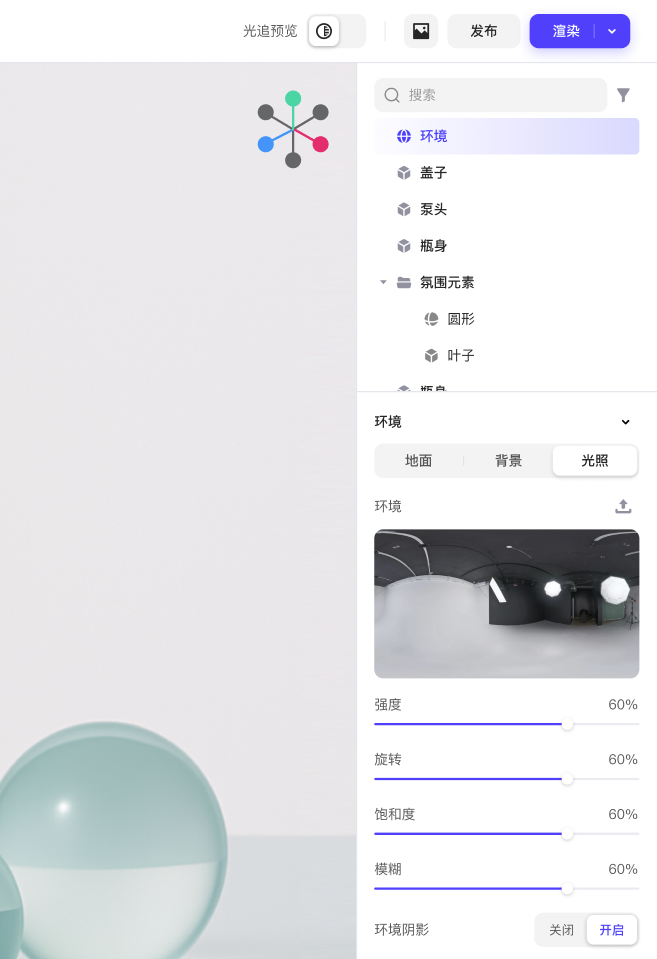Focus the 搜索 search box
The image size is (657, 959).
[500, 95]
